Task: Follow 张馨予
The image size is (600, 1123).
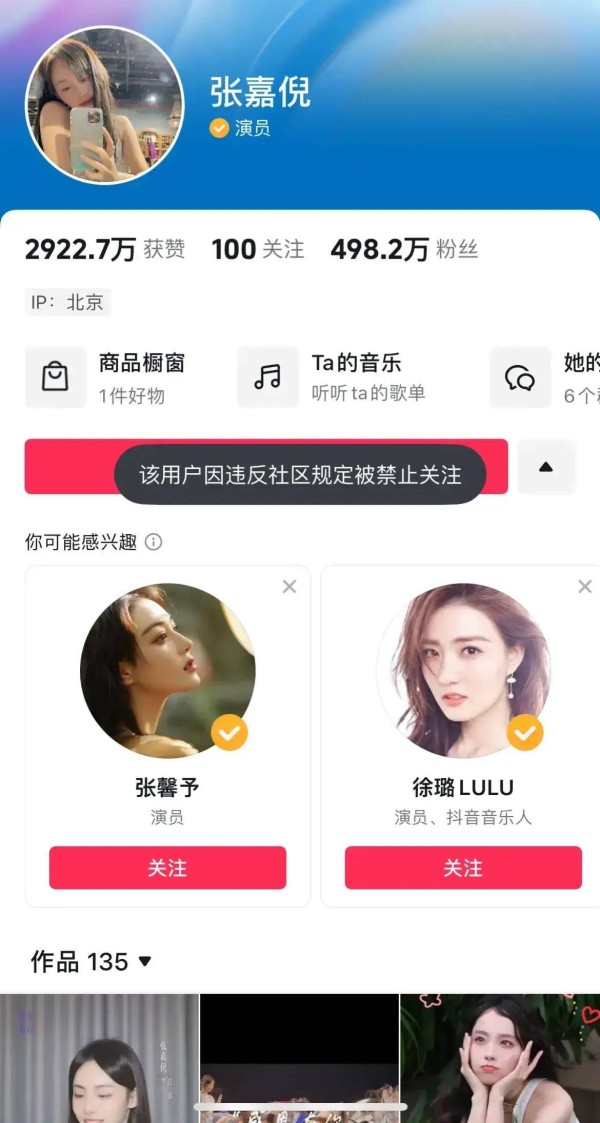Action: pos(168,867)
